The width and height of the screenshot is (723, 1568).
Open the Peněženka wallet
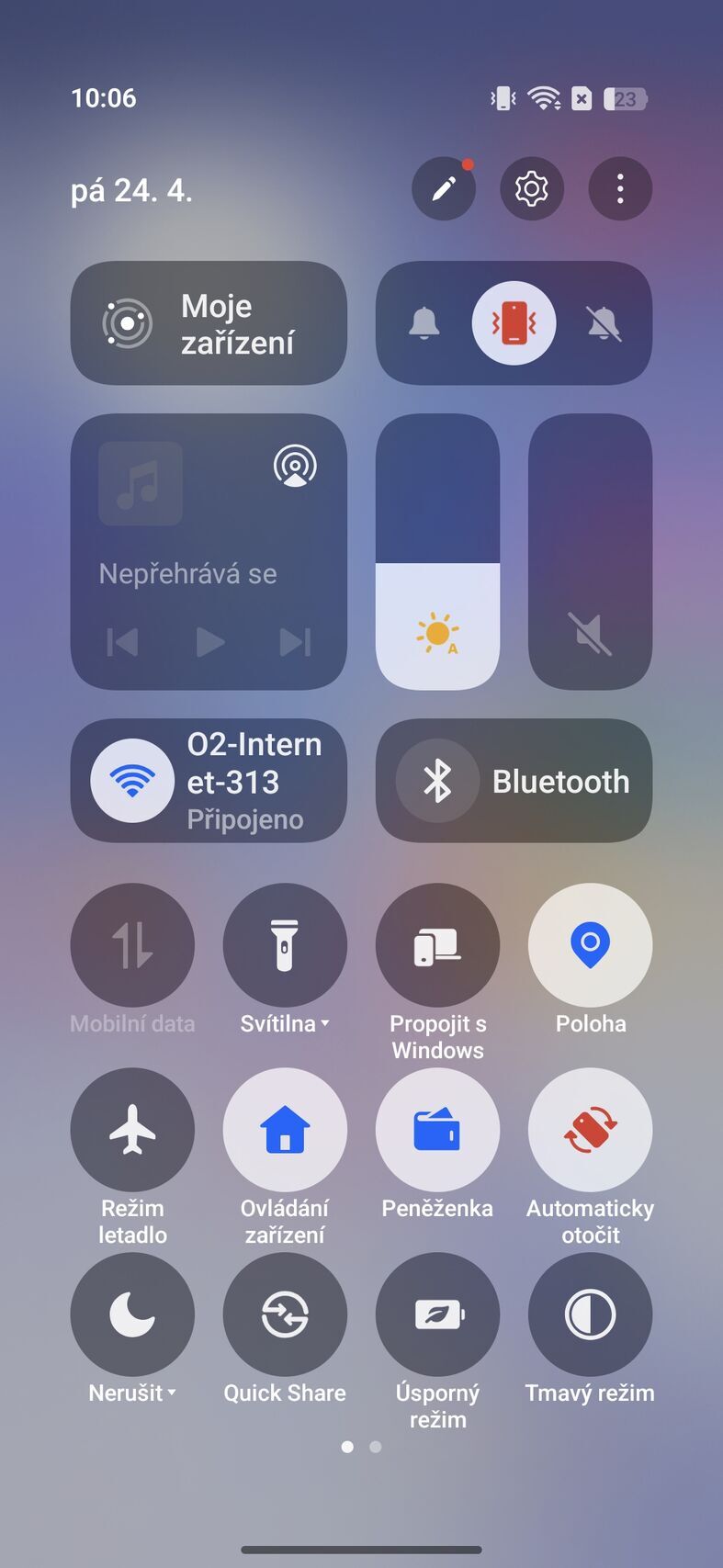(437, 1130)
